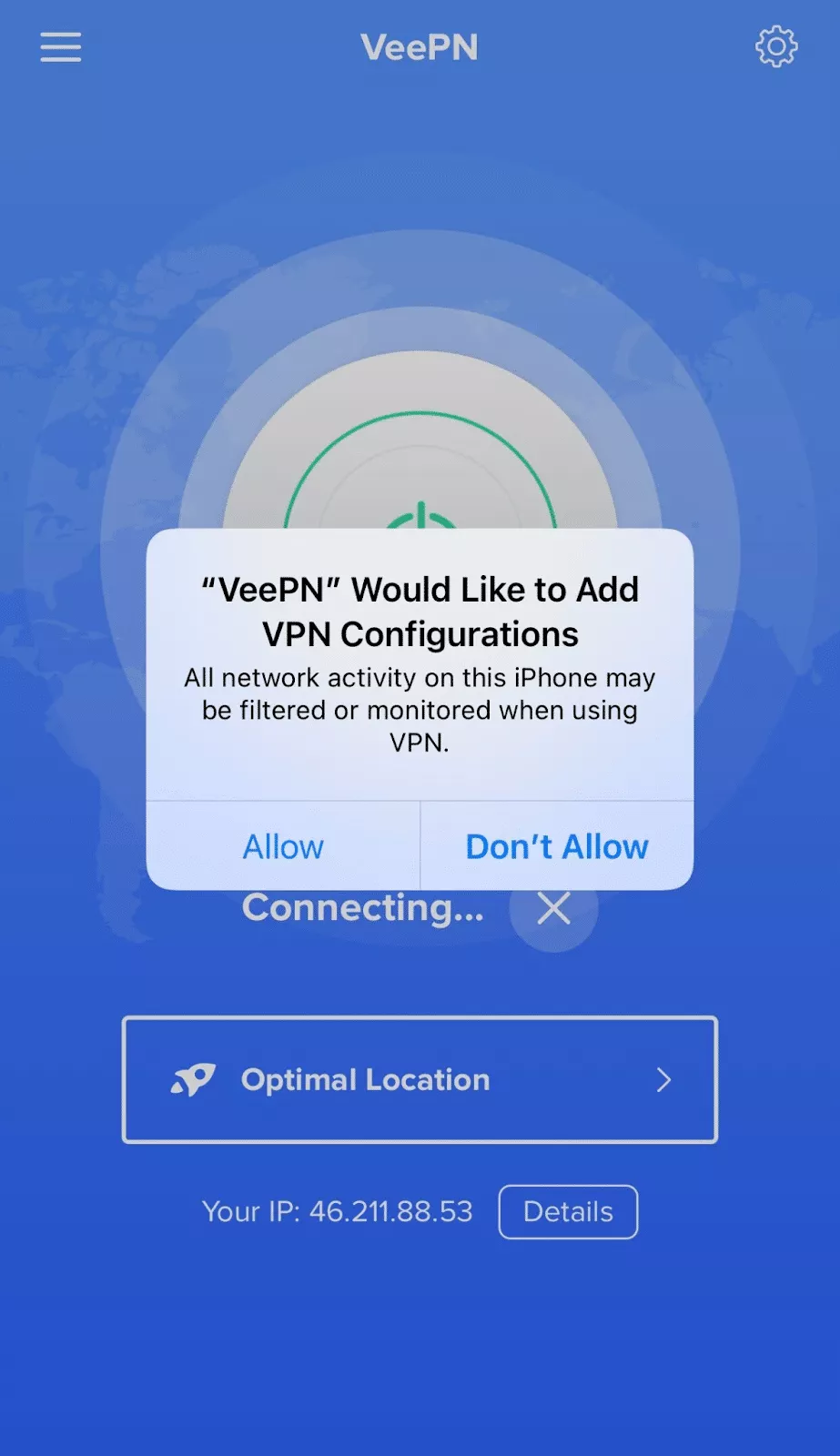Screen dimensions: 840x1456
Task: Choose Don't Allow in the dialog
Action: 556,846
